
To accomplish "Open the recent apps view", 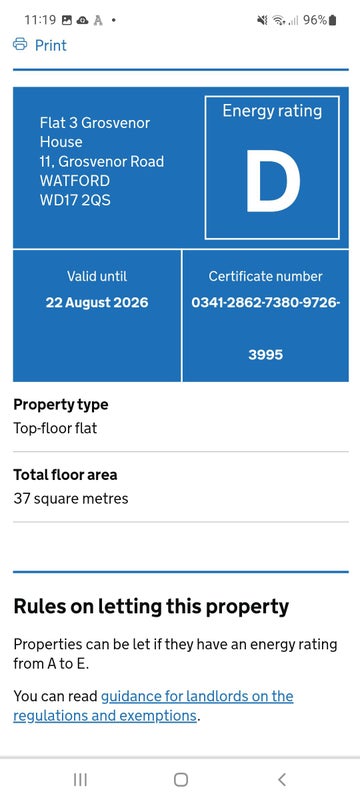I will click(80, 779).
